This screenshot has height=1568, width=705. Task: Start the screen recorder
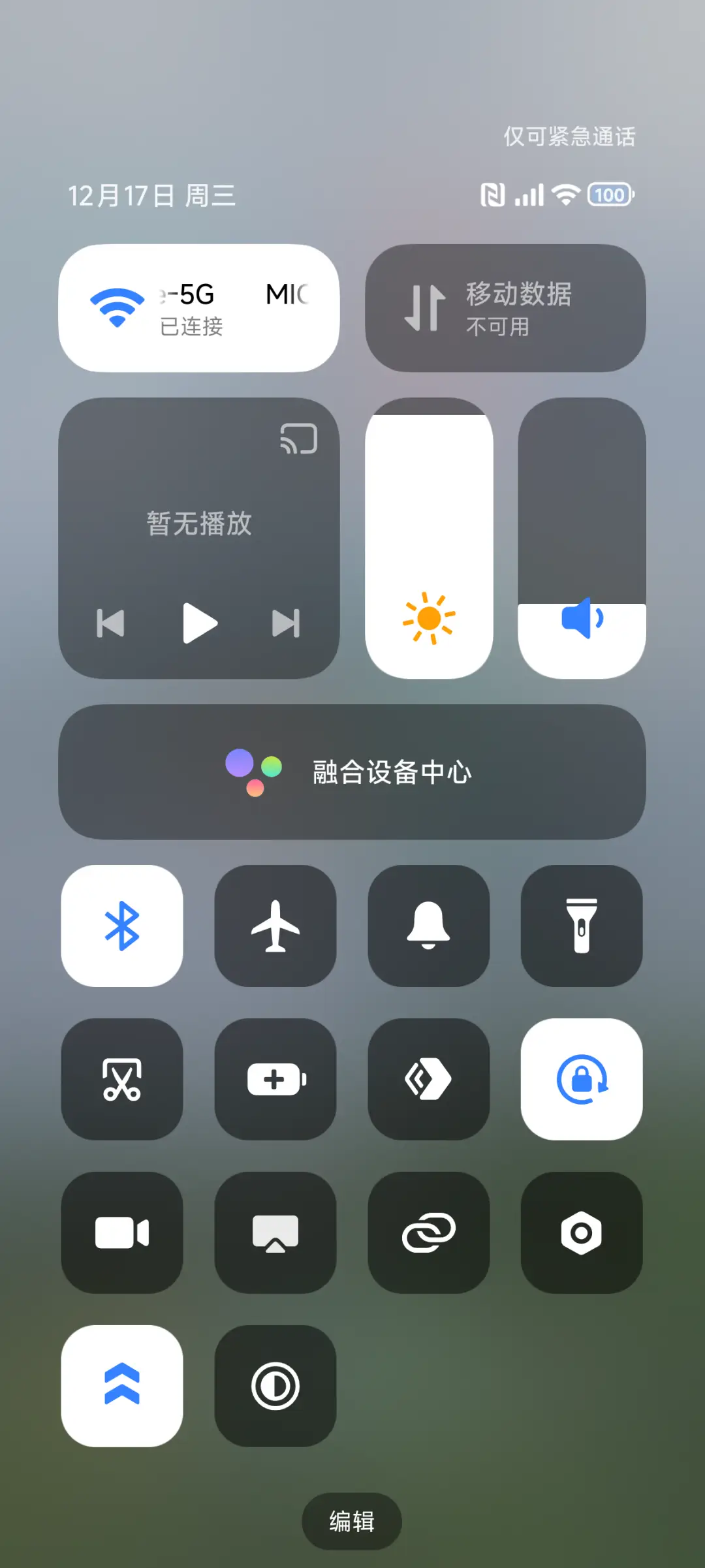click(x=122, y=1232)
